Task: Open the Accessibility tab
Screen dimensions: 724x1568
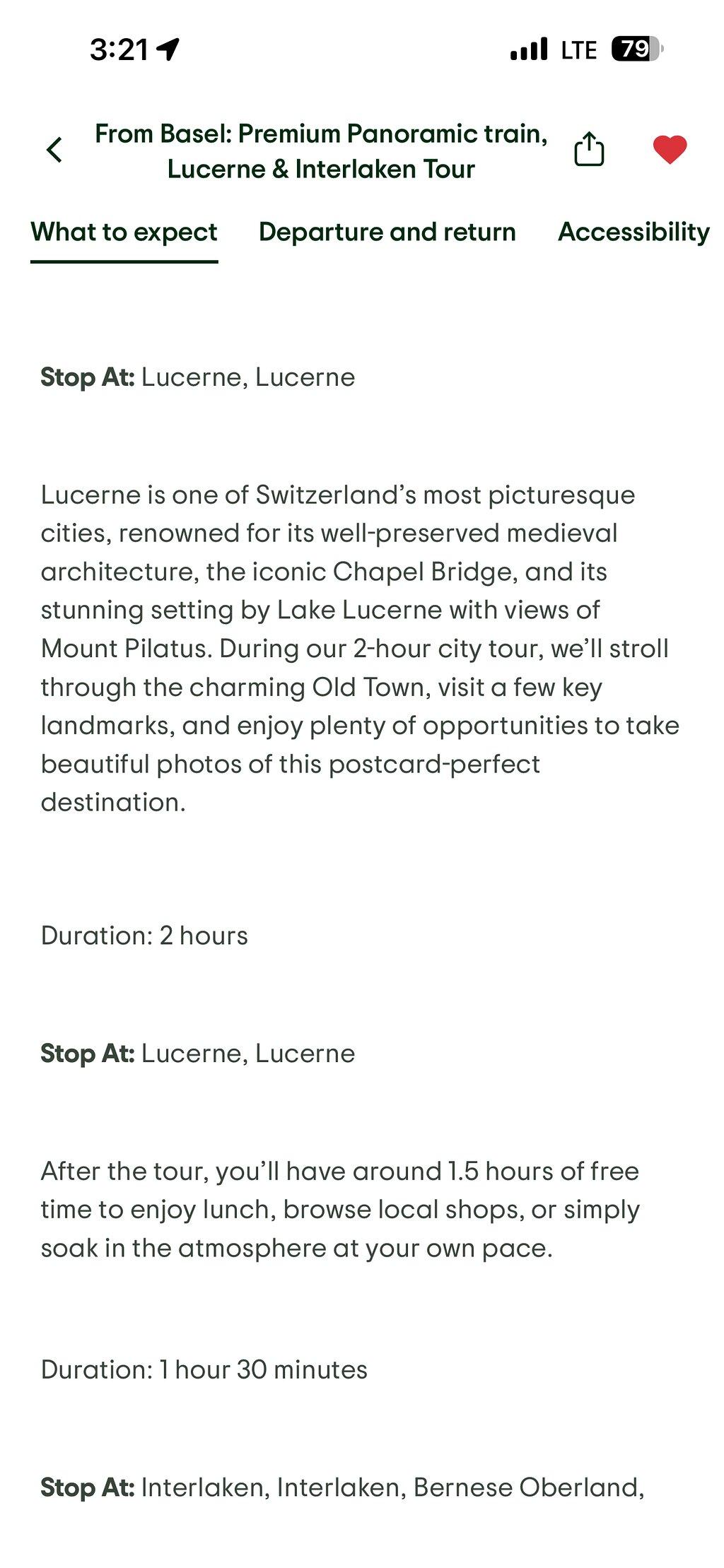Action: [634, 232]
